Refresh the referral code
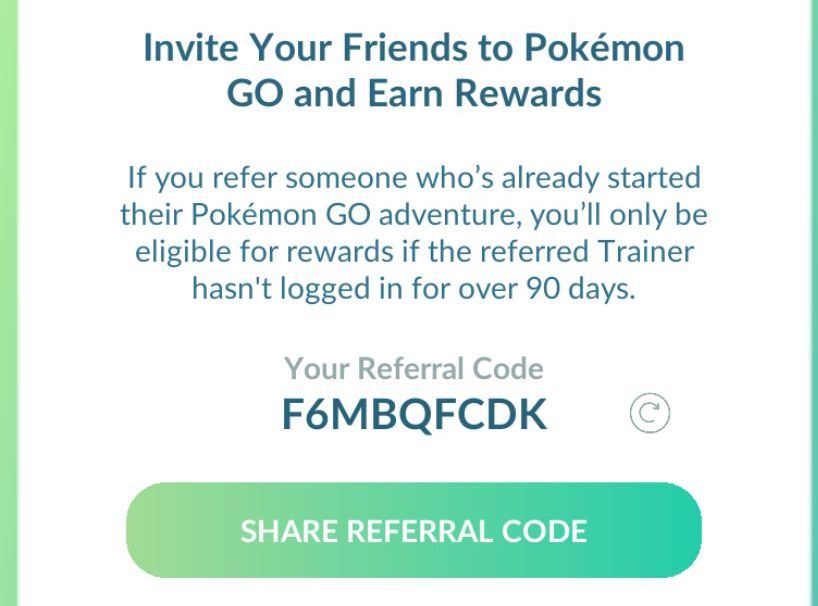The image size is (818, 606). pyautogui.click(x=650, y=413)
